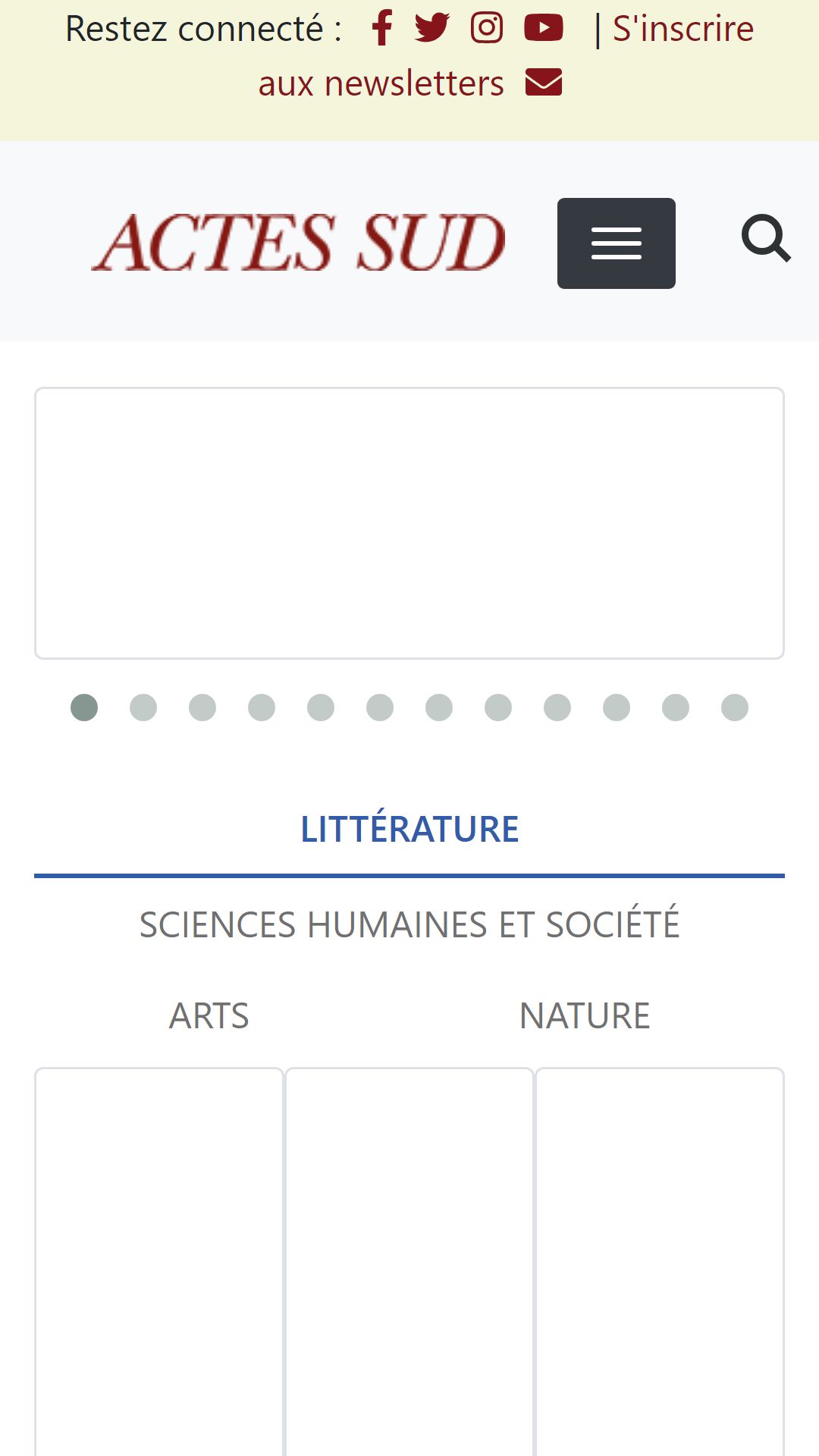Screen dimensions: 819x1456
Task: Open the Instagram icon
Action: [x=487, y=28]
